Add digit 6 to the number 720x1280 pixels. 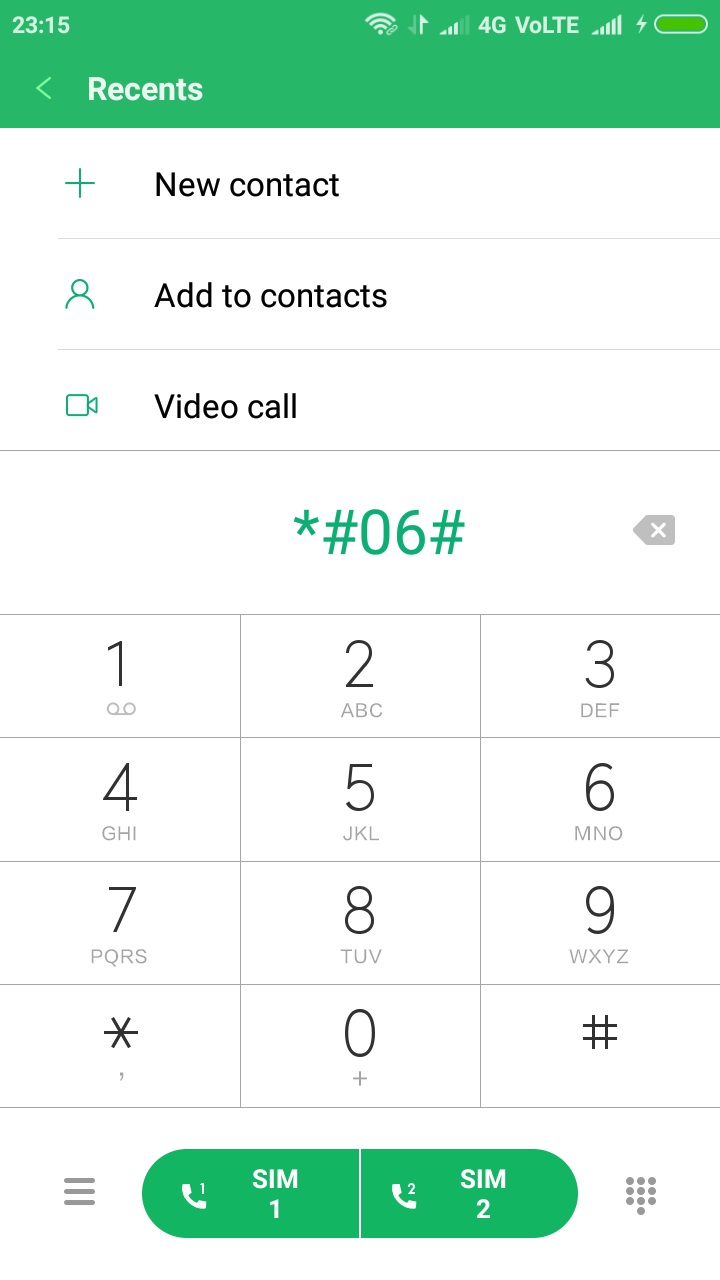(600, 799)
